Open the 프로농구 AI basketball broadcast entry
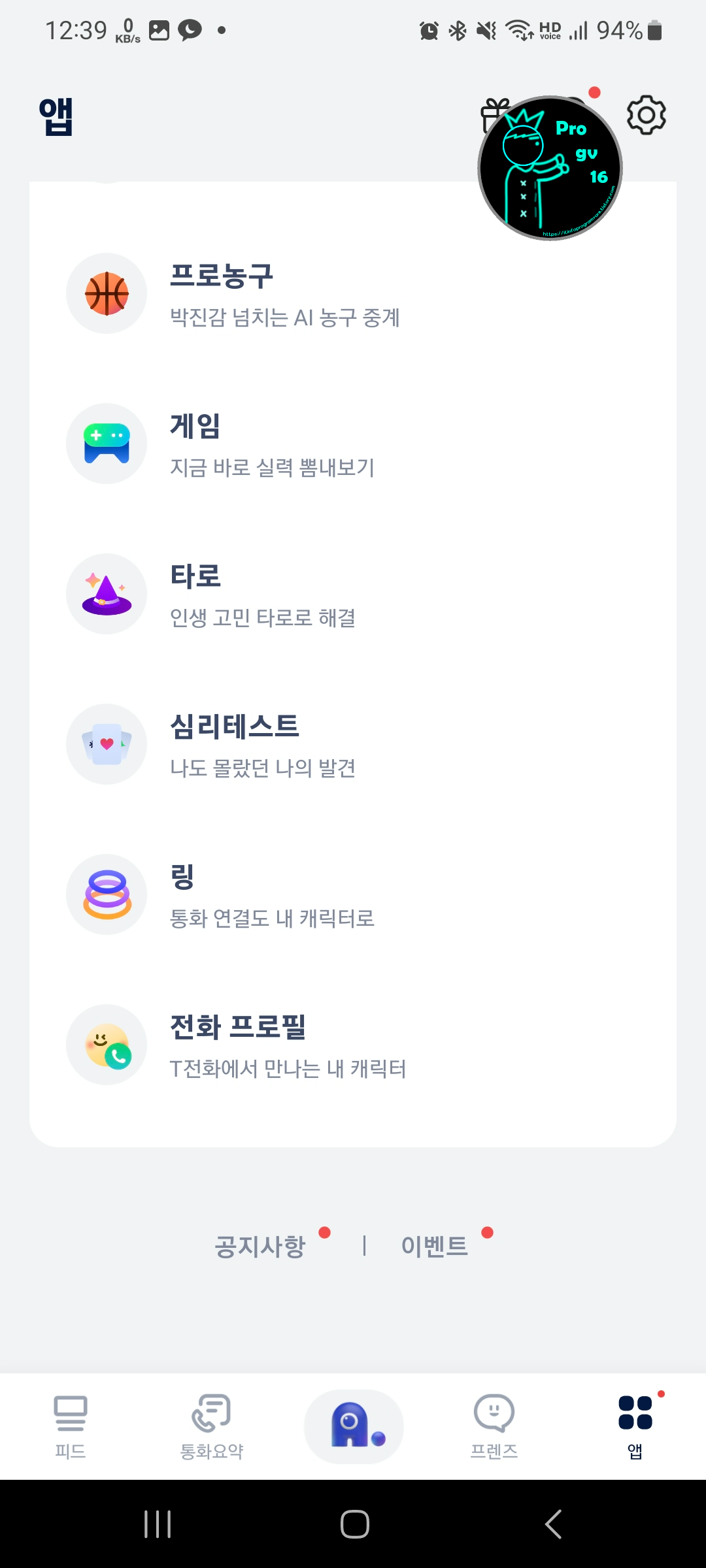This screenshot has height=1568, width=706. [288, 294]
